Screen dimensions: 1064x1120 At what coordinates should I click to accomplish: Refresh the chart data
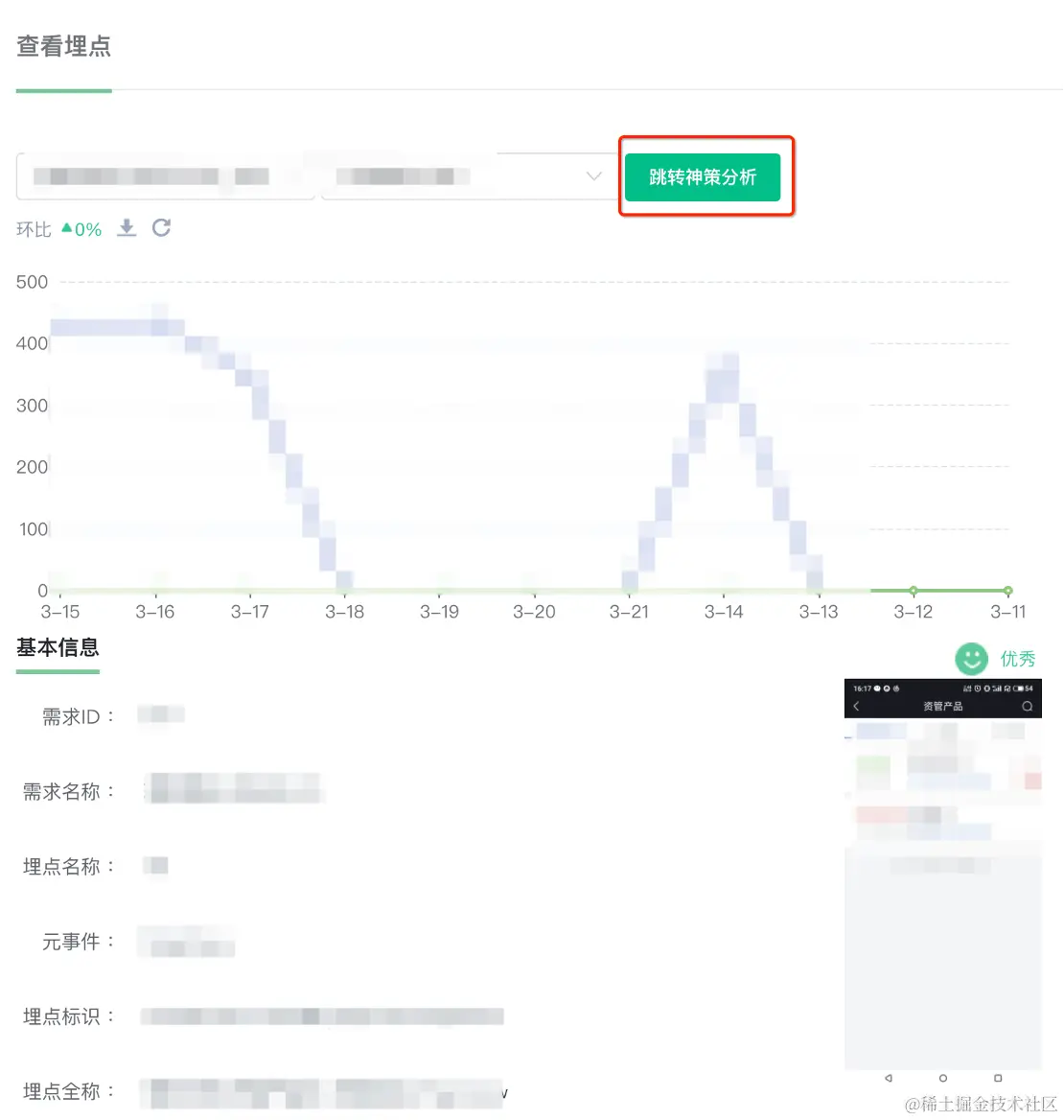click(x=161, y=228)
